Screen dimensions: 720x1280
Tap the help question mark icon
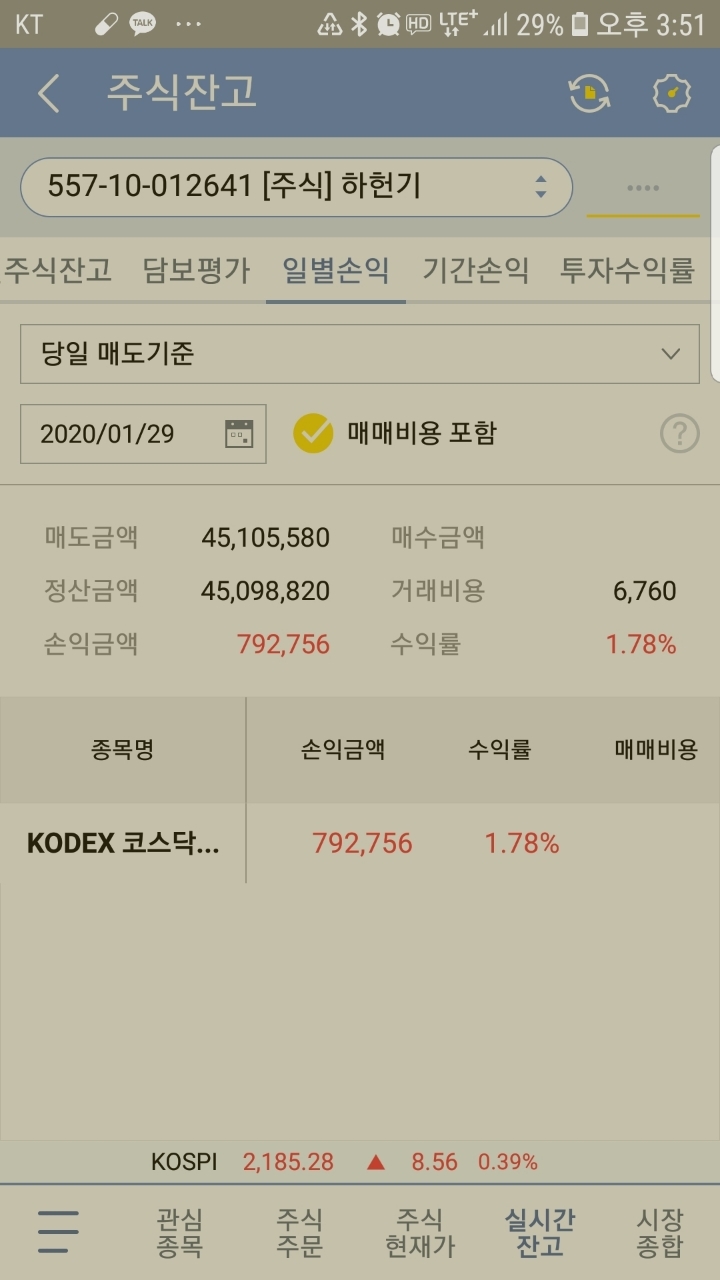pyautogui.click(x=679, y=433)
